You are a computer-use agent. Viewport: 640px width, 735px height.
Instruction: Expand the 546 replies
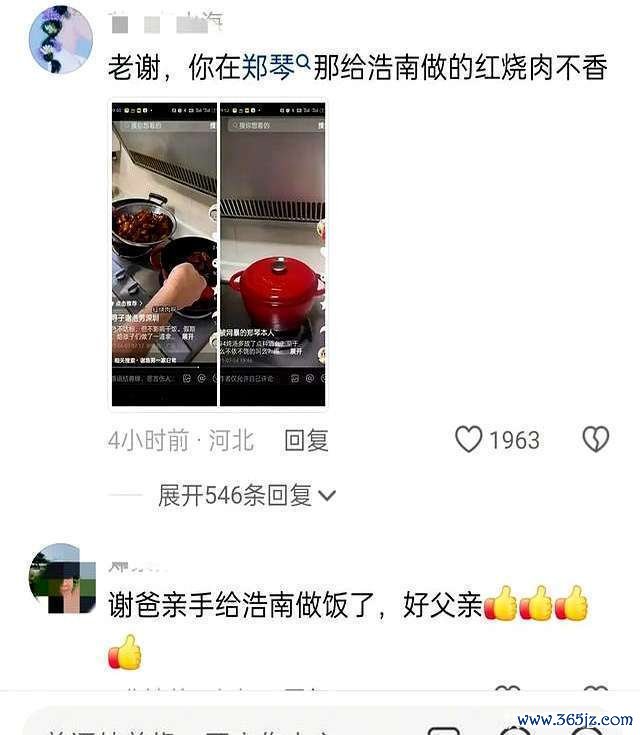point(247,495)
